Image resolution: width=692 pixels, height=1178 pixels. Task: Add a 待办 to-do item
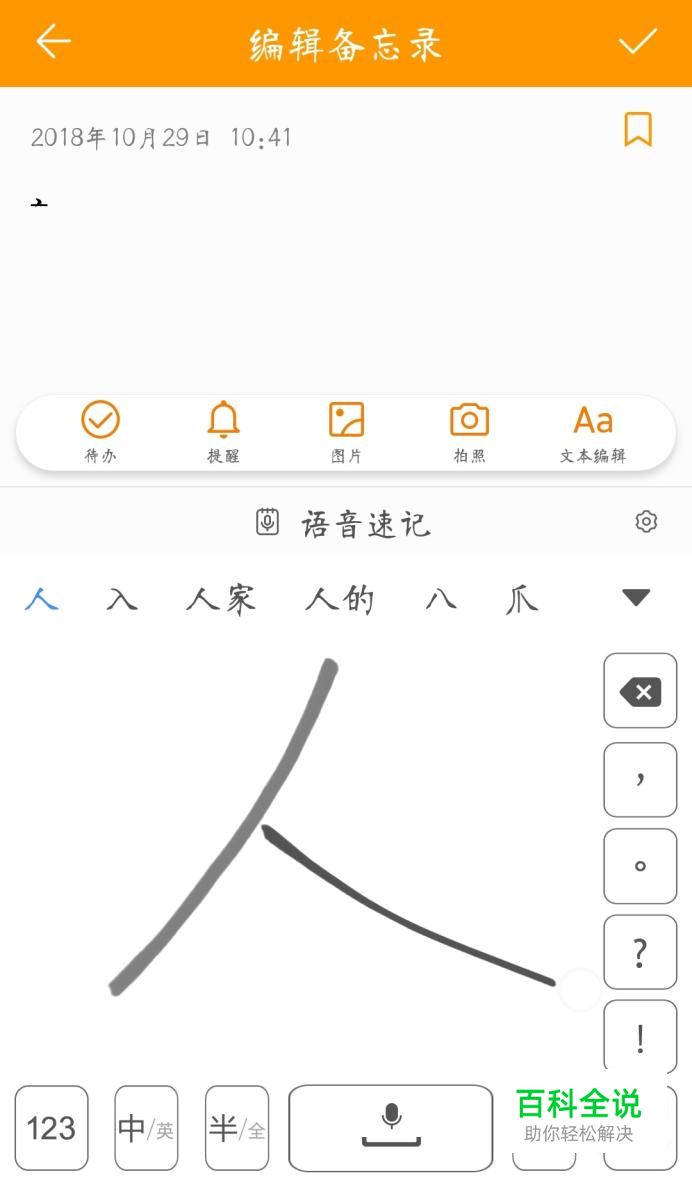click(x=101, y=432)
